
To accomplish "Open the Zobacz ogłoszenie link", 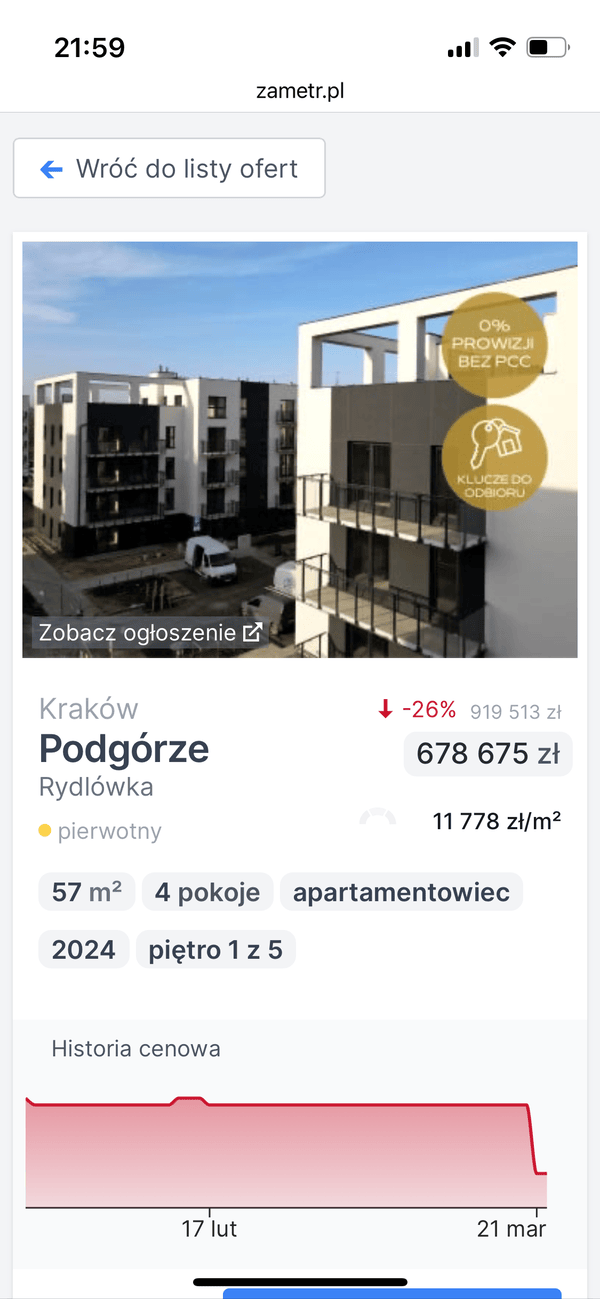I will pyautogui.click(x=150, y=632).
